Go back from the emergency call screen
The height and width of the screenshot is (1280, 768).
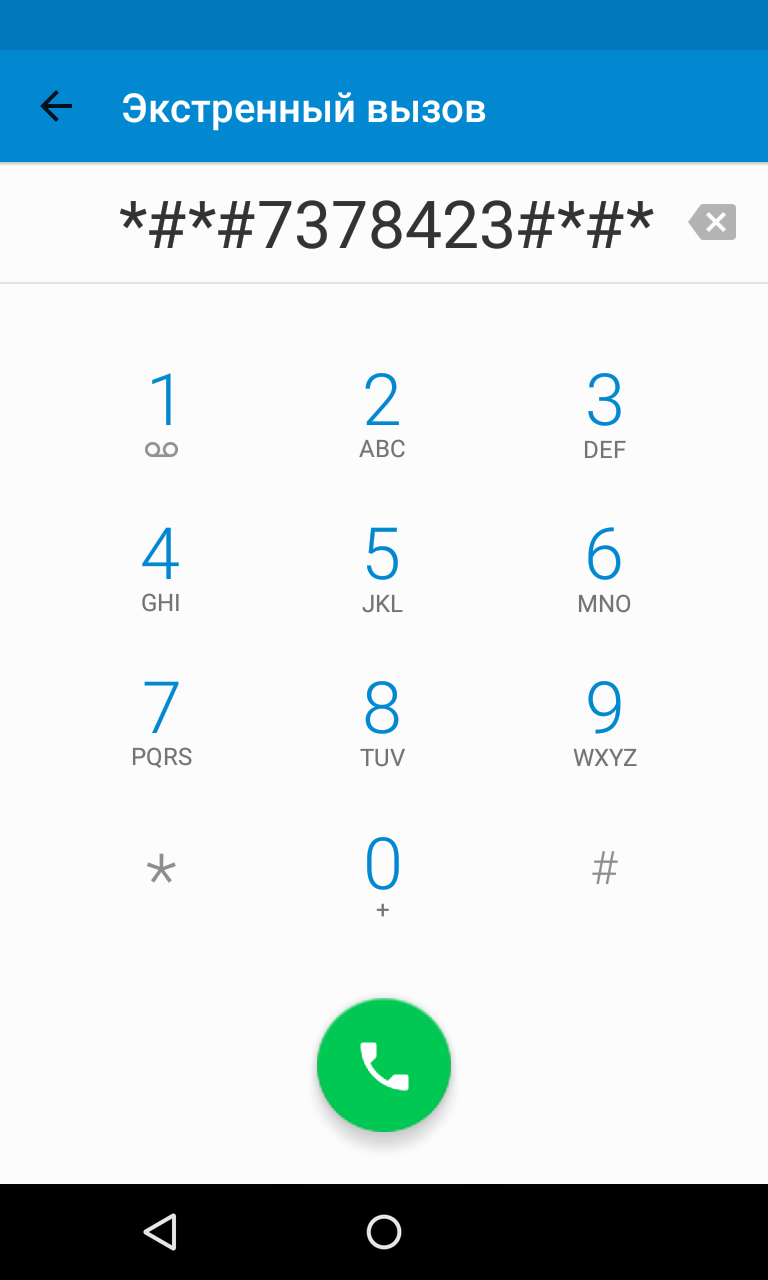pyautogui.click(x=56, y=106)
